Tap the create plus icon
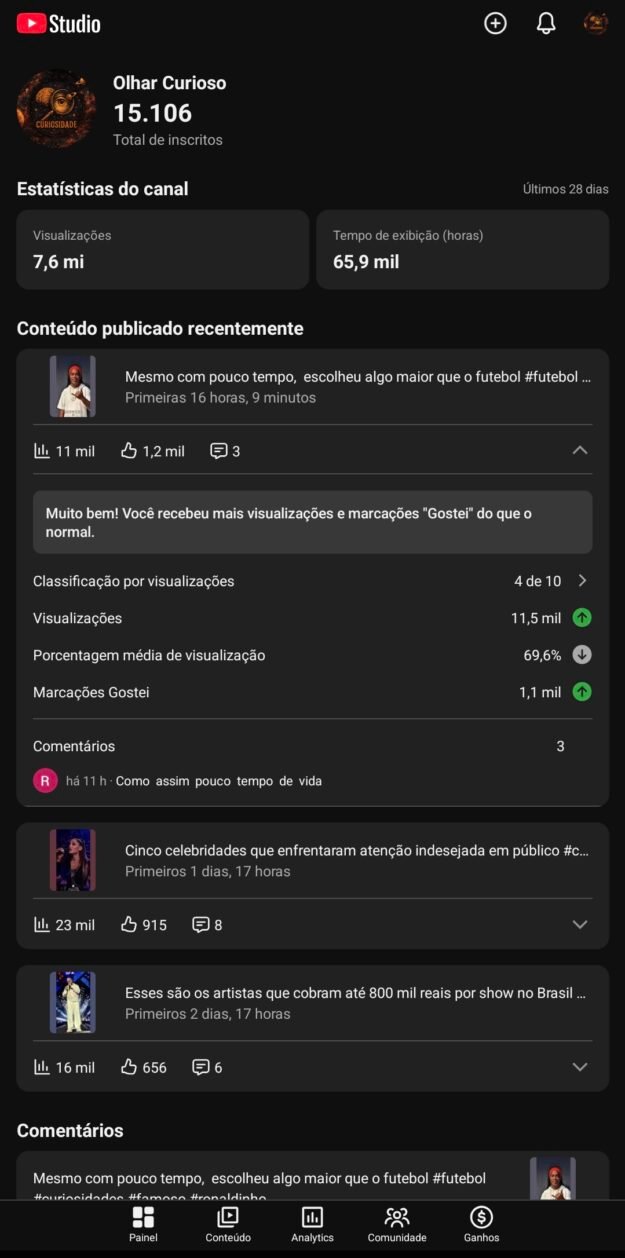The image size is (625, 1258). tap(495, 23)
